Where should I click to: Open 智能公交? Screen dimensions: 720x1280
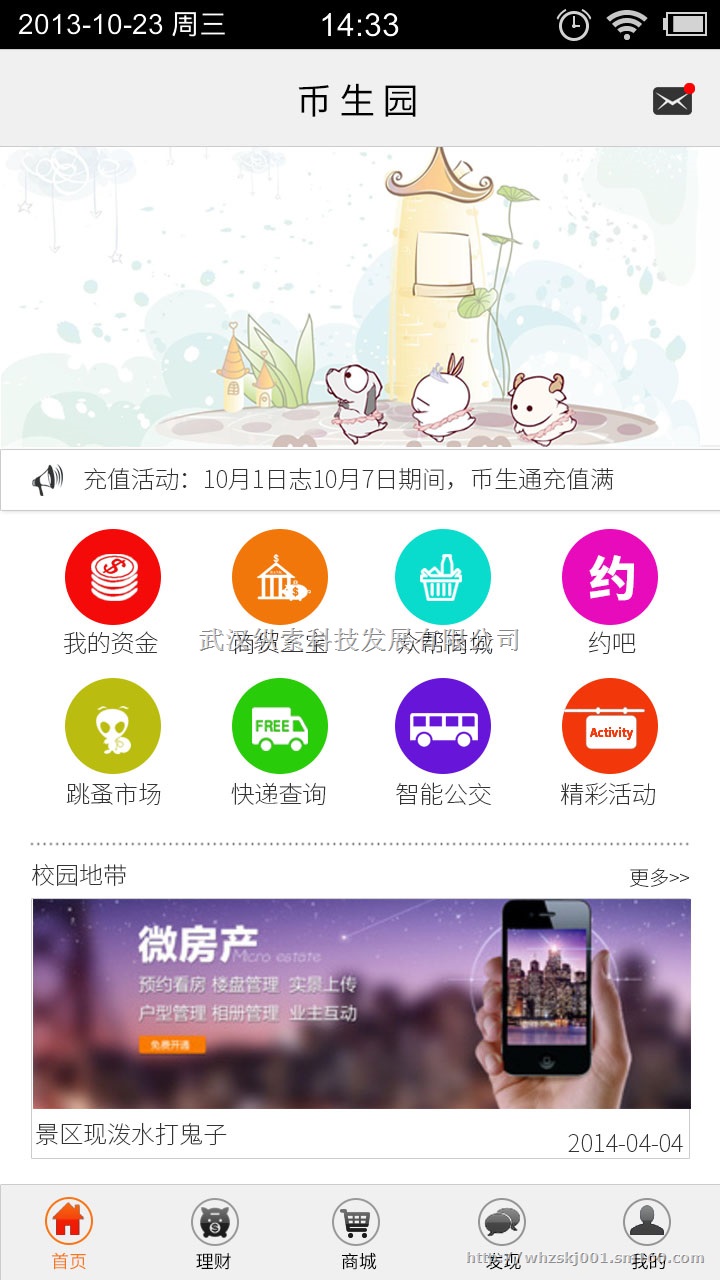[x=443, y=727]
